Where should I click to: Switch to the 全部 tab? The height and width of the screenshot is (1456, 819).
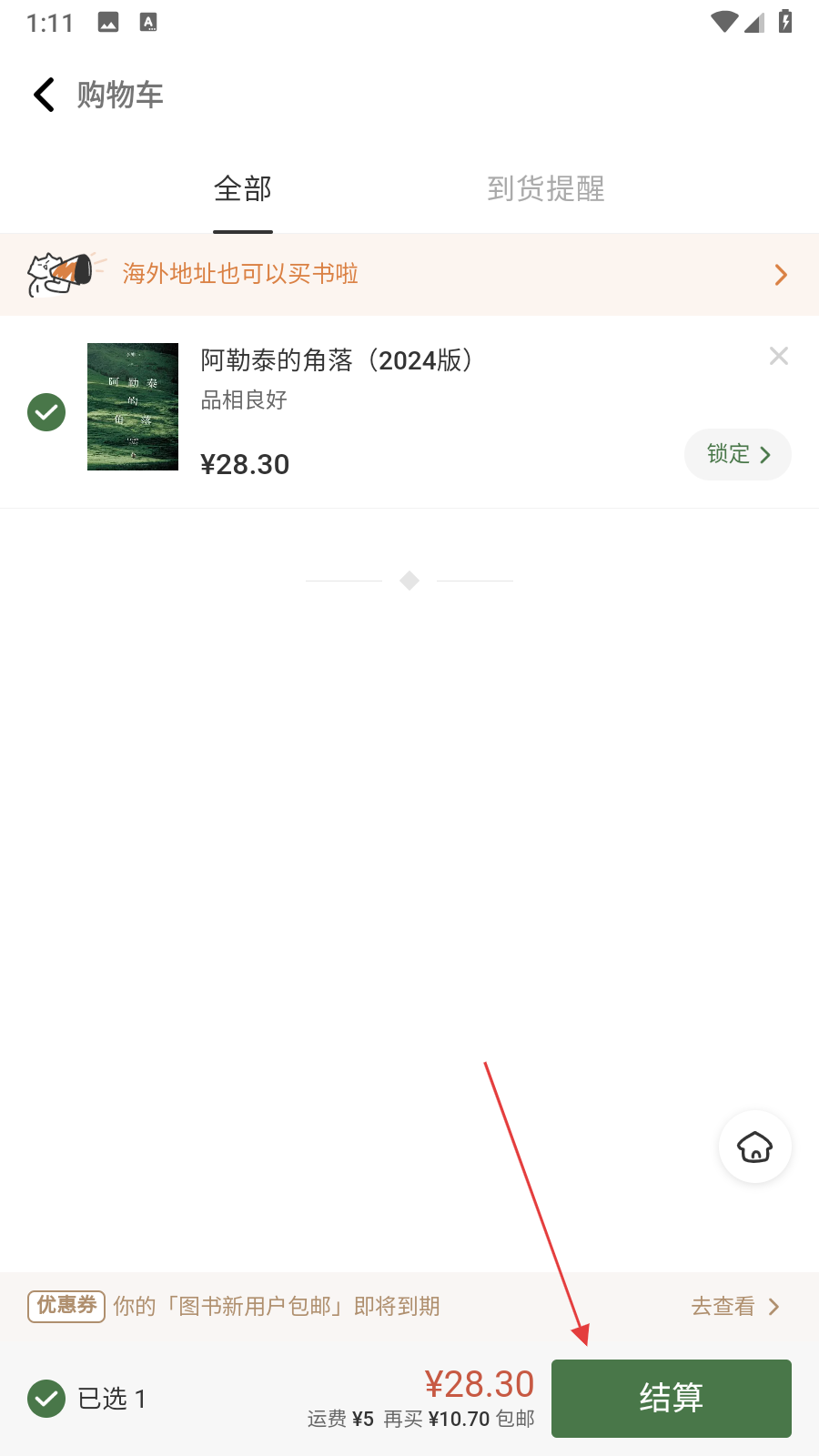[x=243, y=189]
